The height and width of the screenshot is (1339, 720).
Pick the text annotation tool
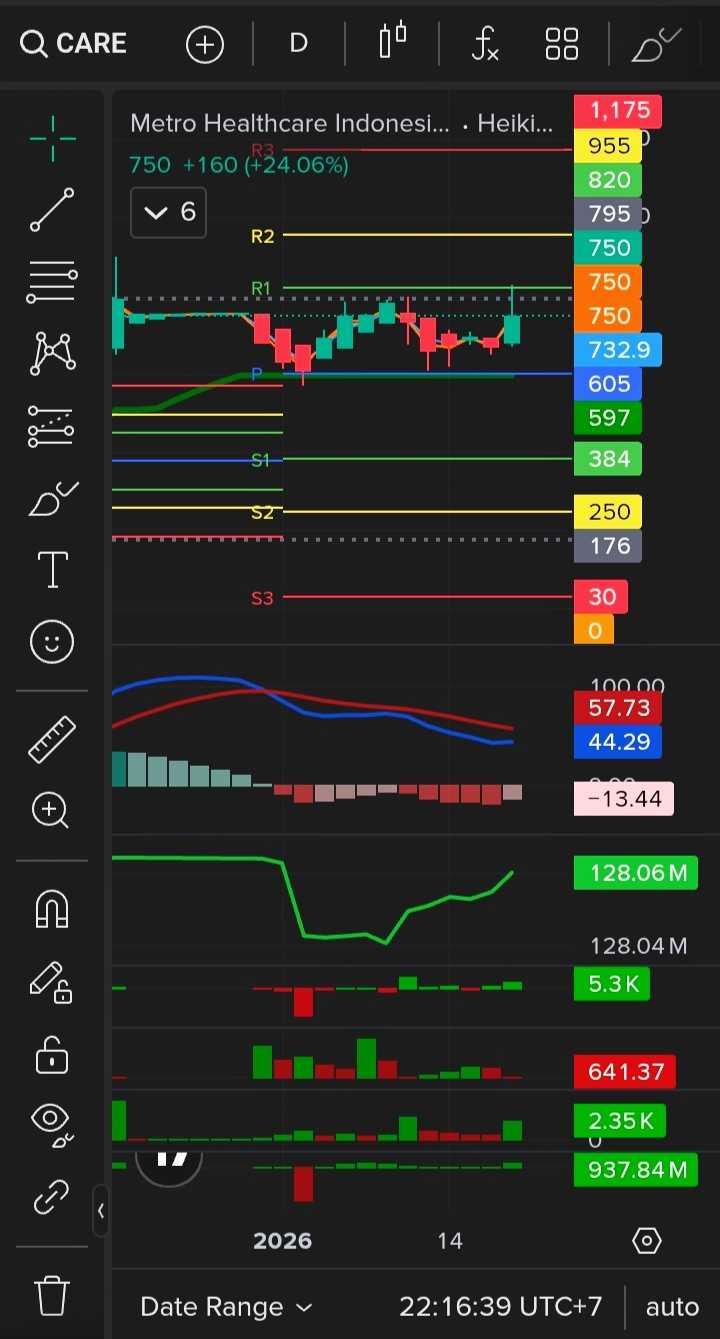point(52,569)
